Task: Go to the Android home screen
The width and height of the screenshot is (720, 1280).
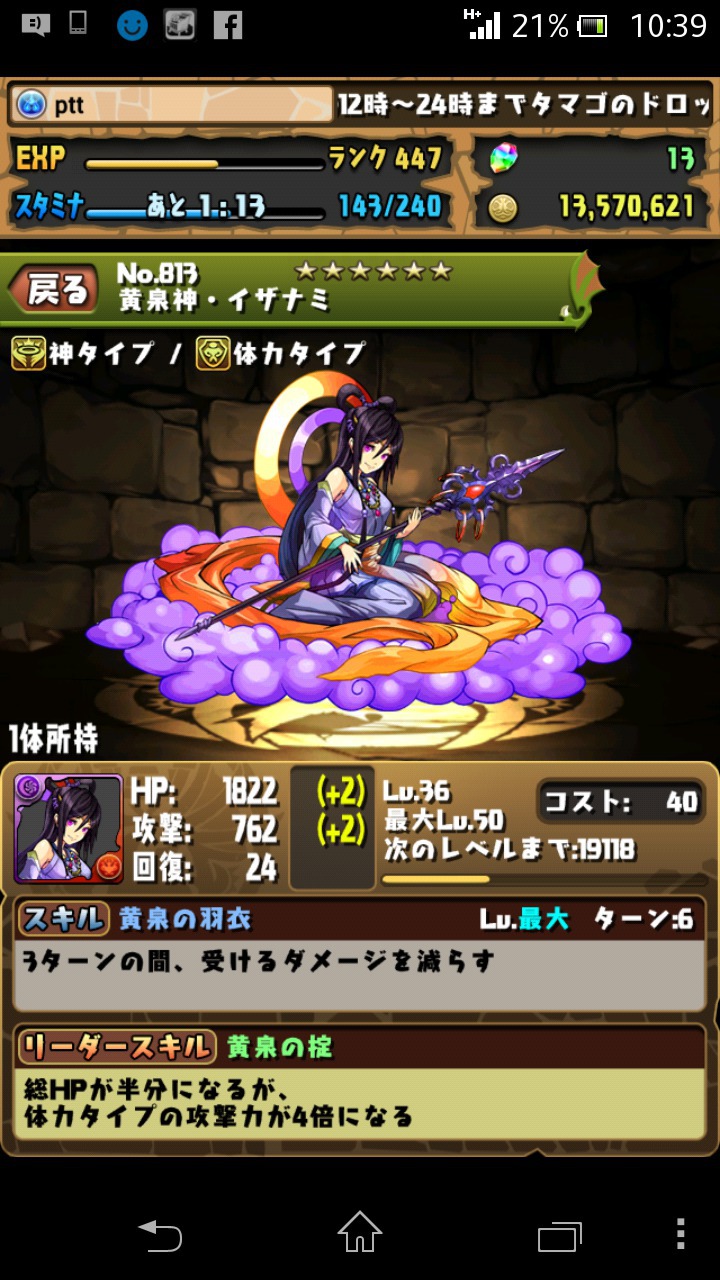Action: coord(360,1233)
